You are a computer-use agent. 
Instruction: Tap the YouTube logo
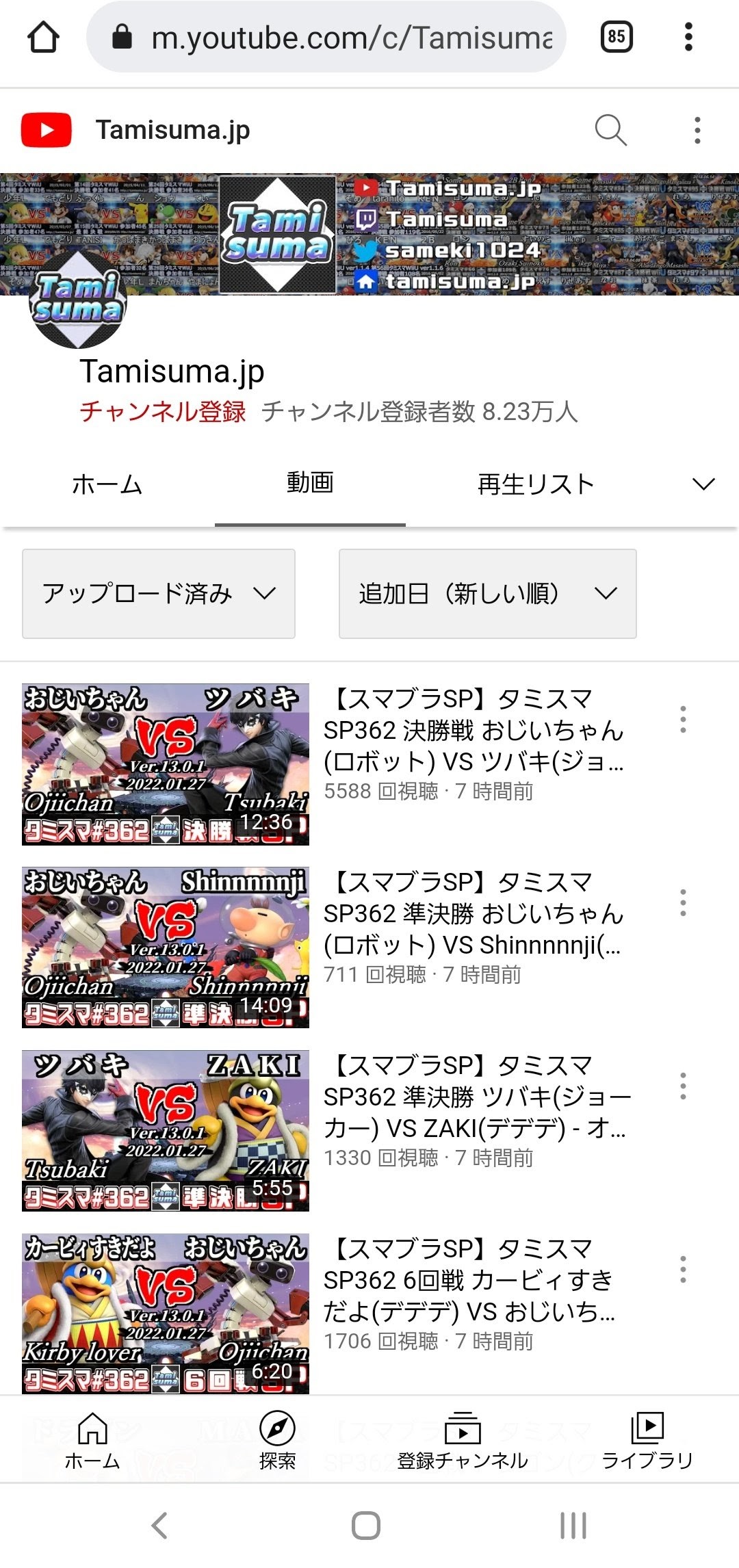tap(46, 130)
